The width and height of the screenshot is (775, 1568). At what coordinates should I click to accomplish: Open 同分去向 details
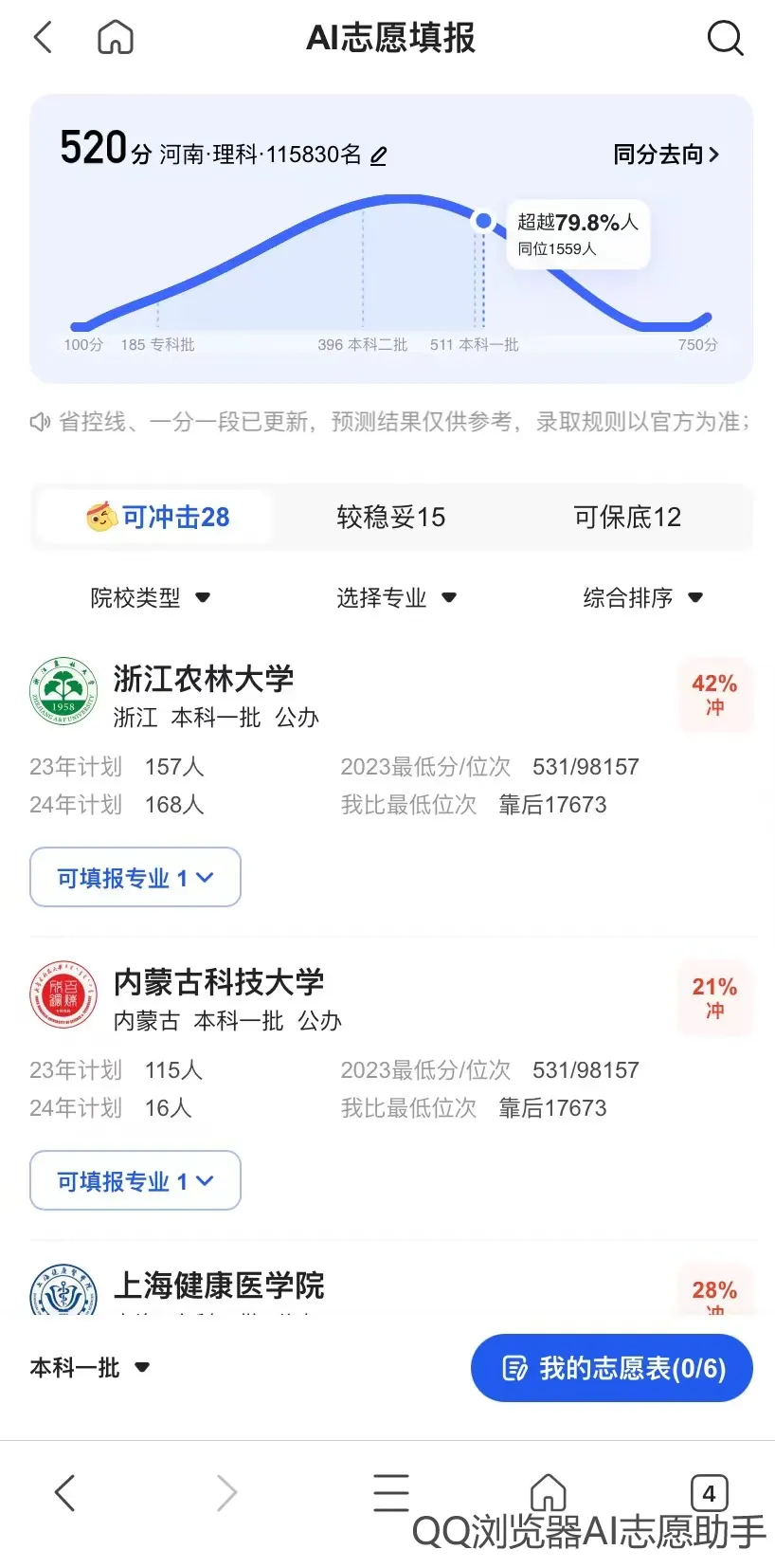[665, 155]
